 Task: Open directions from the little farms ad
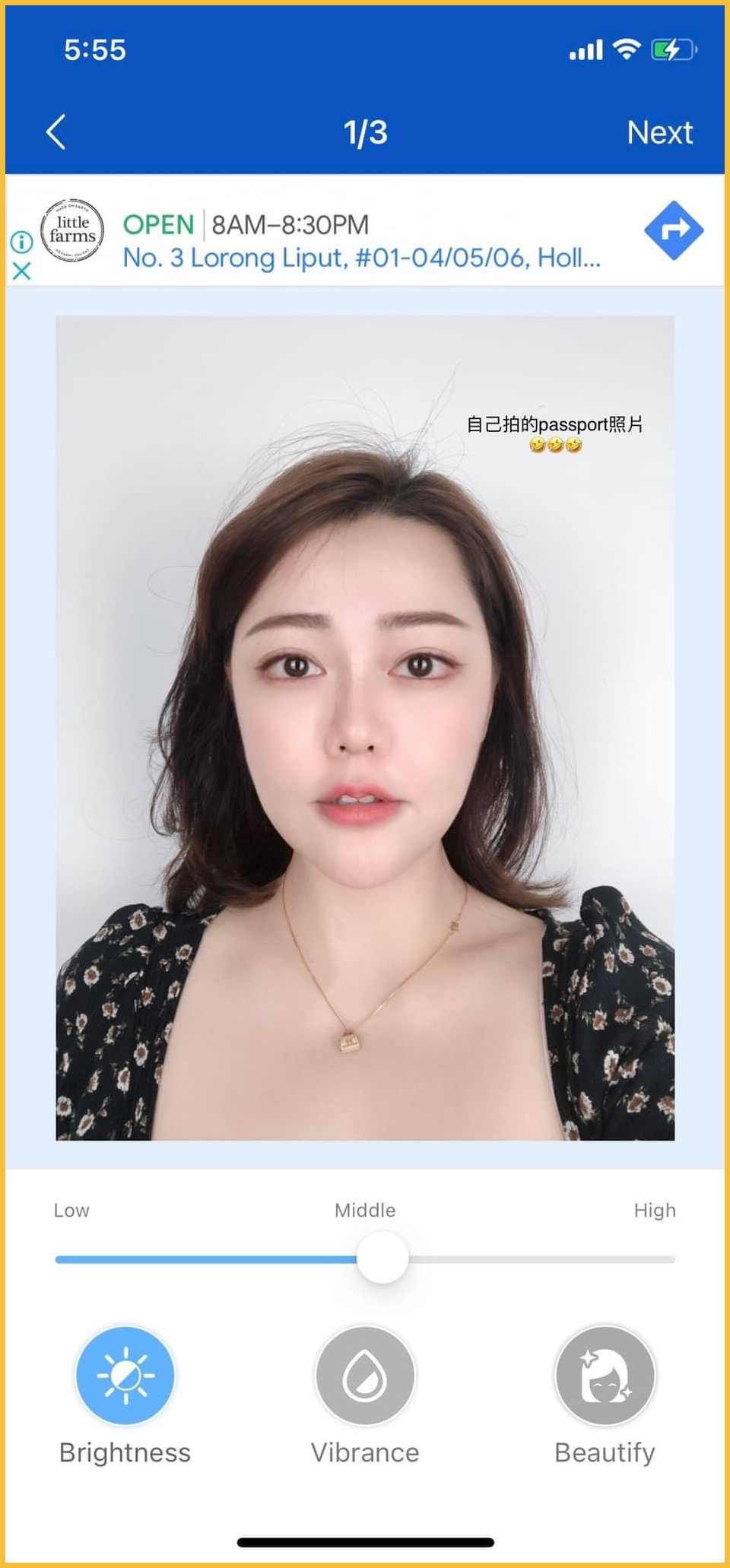pos(673,230)
